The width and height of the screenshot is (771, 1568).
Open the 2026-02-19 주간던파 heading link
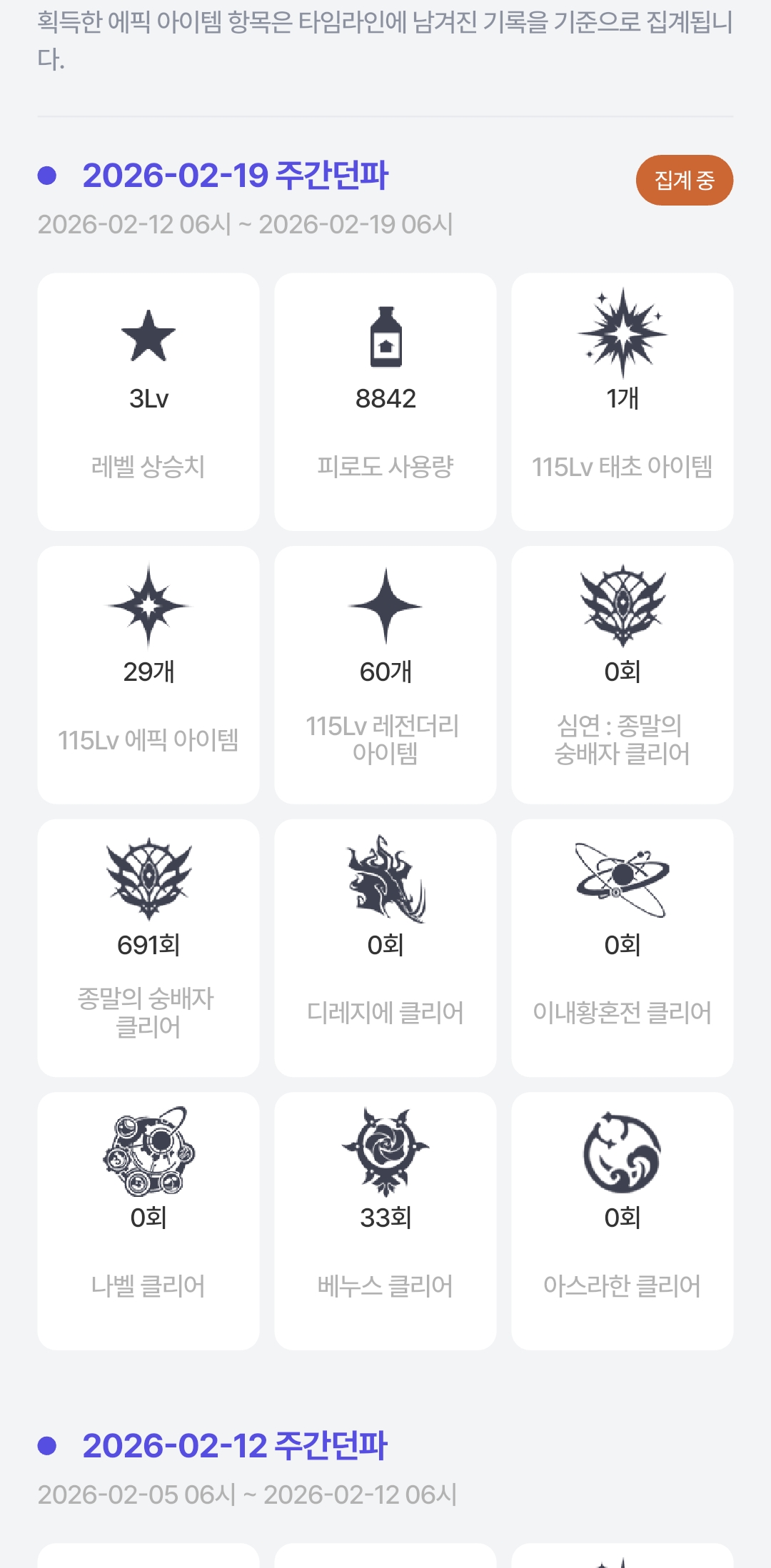[x=235, y=176]
